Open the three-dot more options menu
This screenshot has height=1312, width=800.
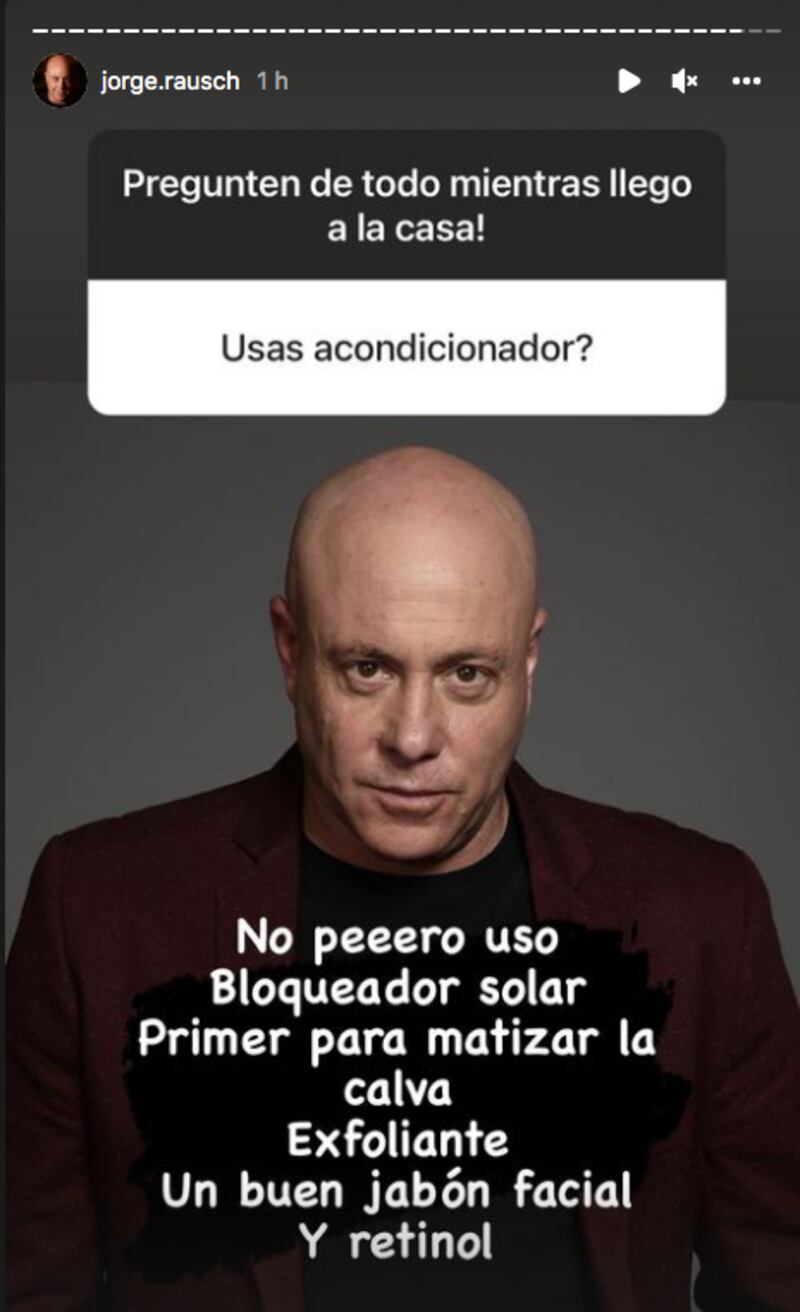tap(746, 81)
